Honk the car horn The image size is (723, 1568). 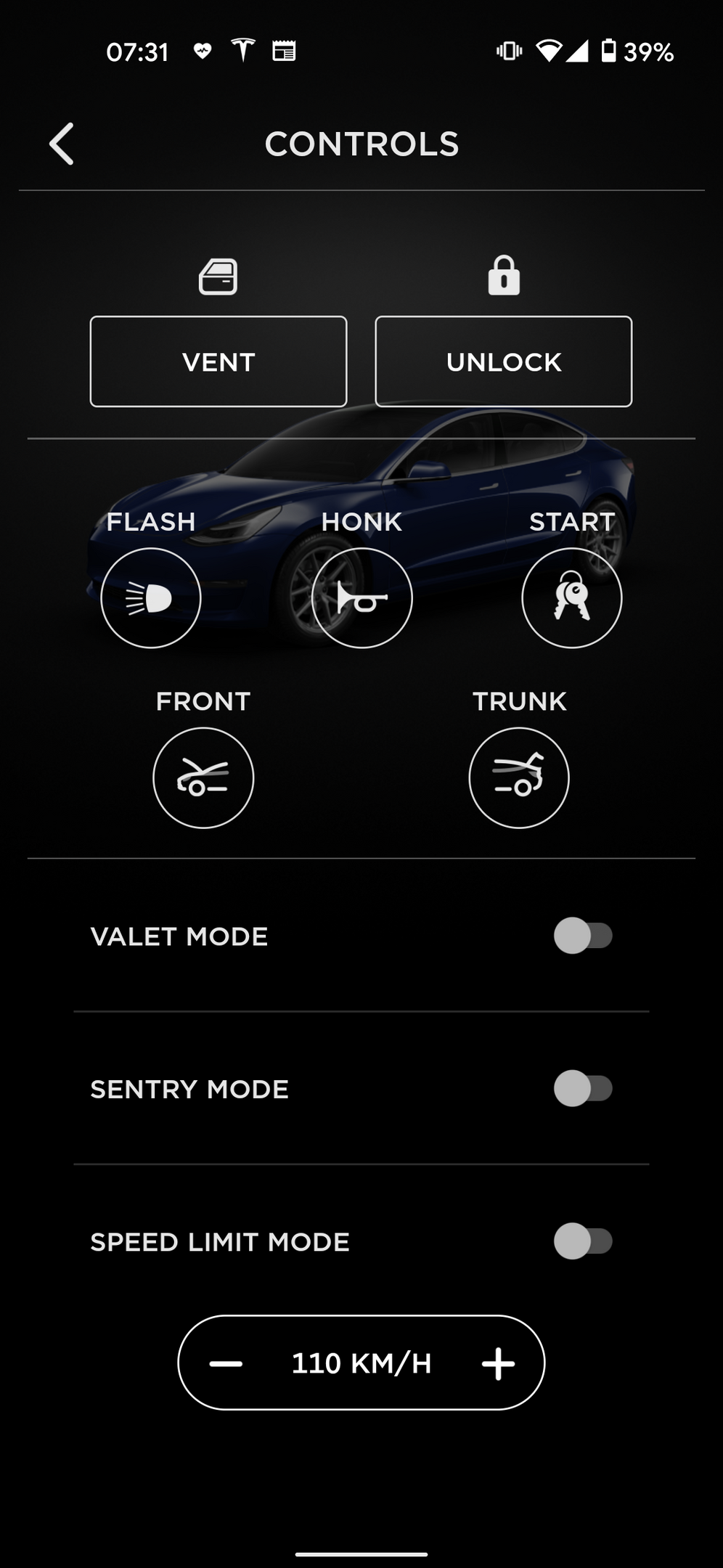pos(361,598)
